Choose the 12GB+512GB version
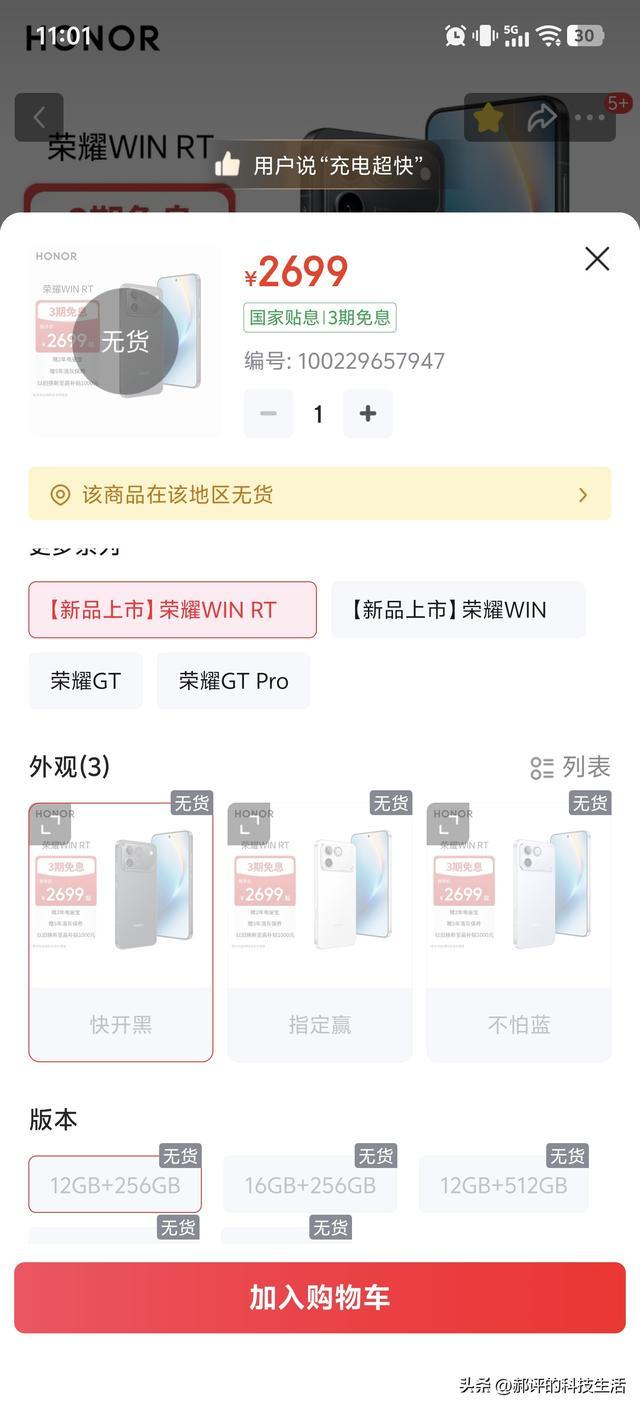The image size is (640, 1408). [x=504, y=1185]
